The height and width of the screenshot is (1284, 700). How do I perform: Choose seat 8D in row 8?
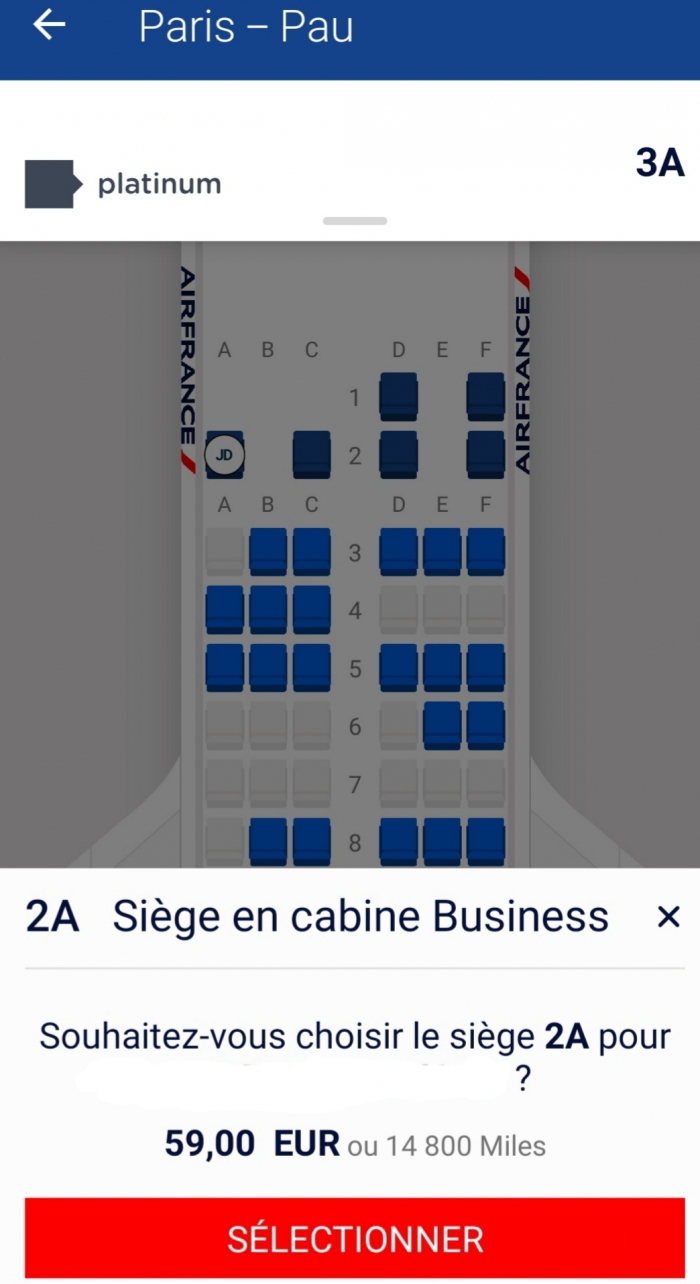[x=398, y=841]
